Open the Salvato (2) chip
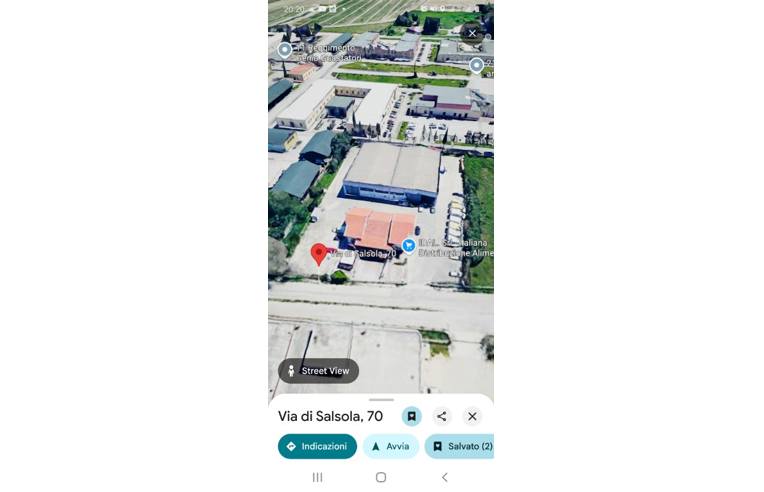 point(459,446)
